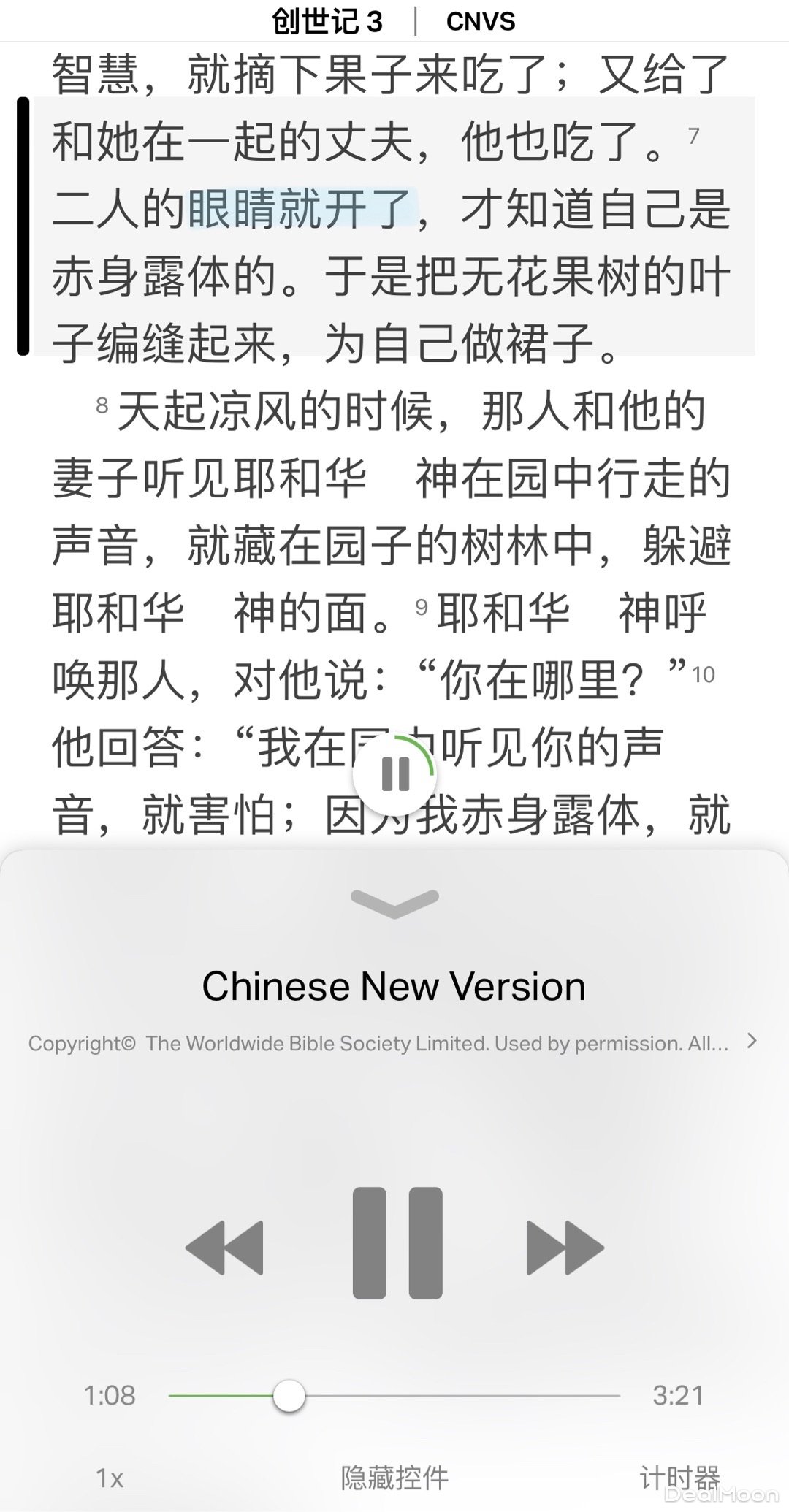Open the copyright details for Chinese New Version
The height and width of the screenshot is (1512, 789).
pyautogui.click(x=751, y=1042)
